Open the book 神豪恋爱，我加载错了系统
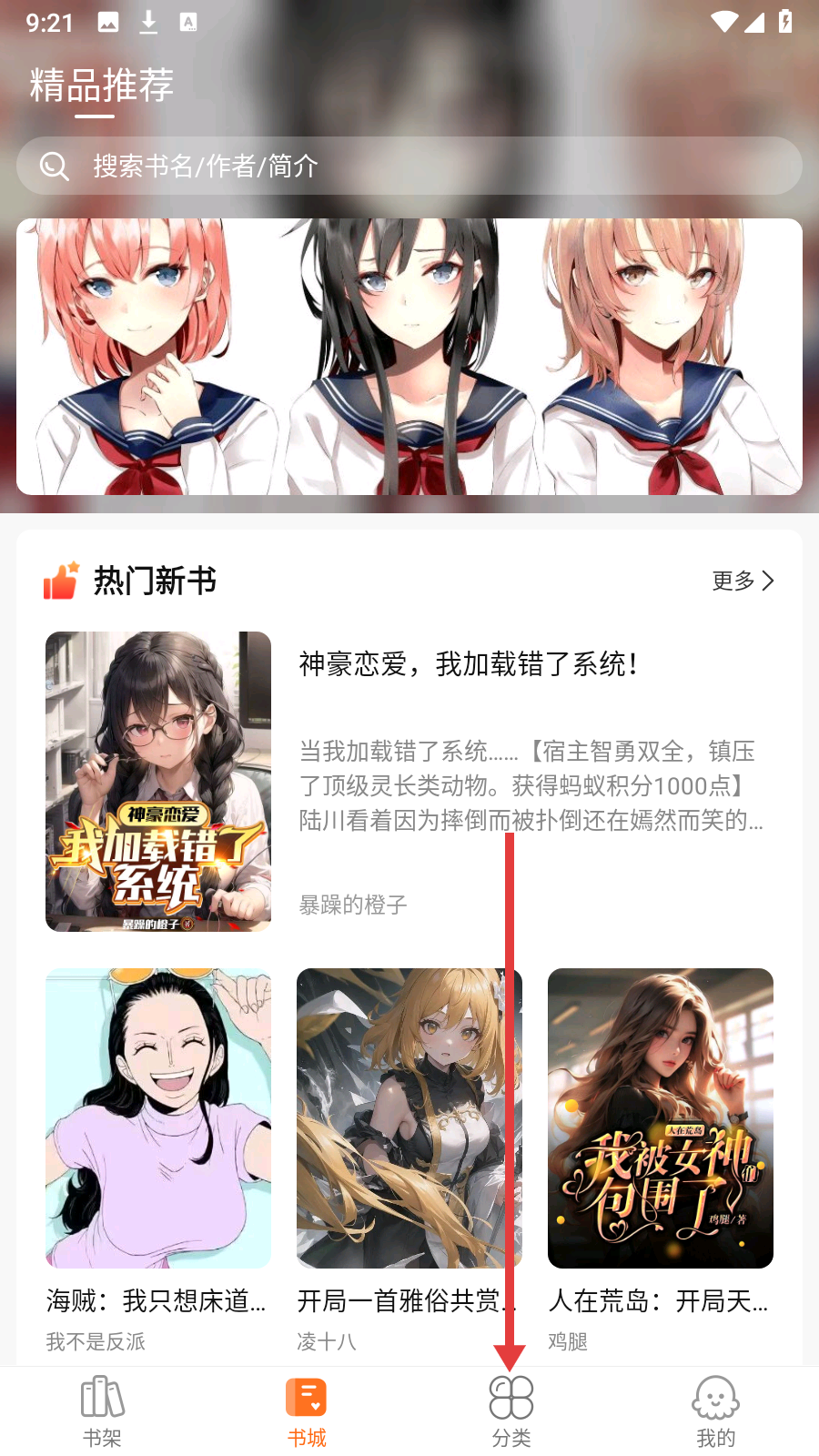This screenshot has width=819, height=1456. pos(409,782)
